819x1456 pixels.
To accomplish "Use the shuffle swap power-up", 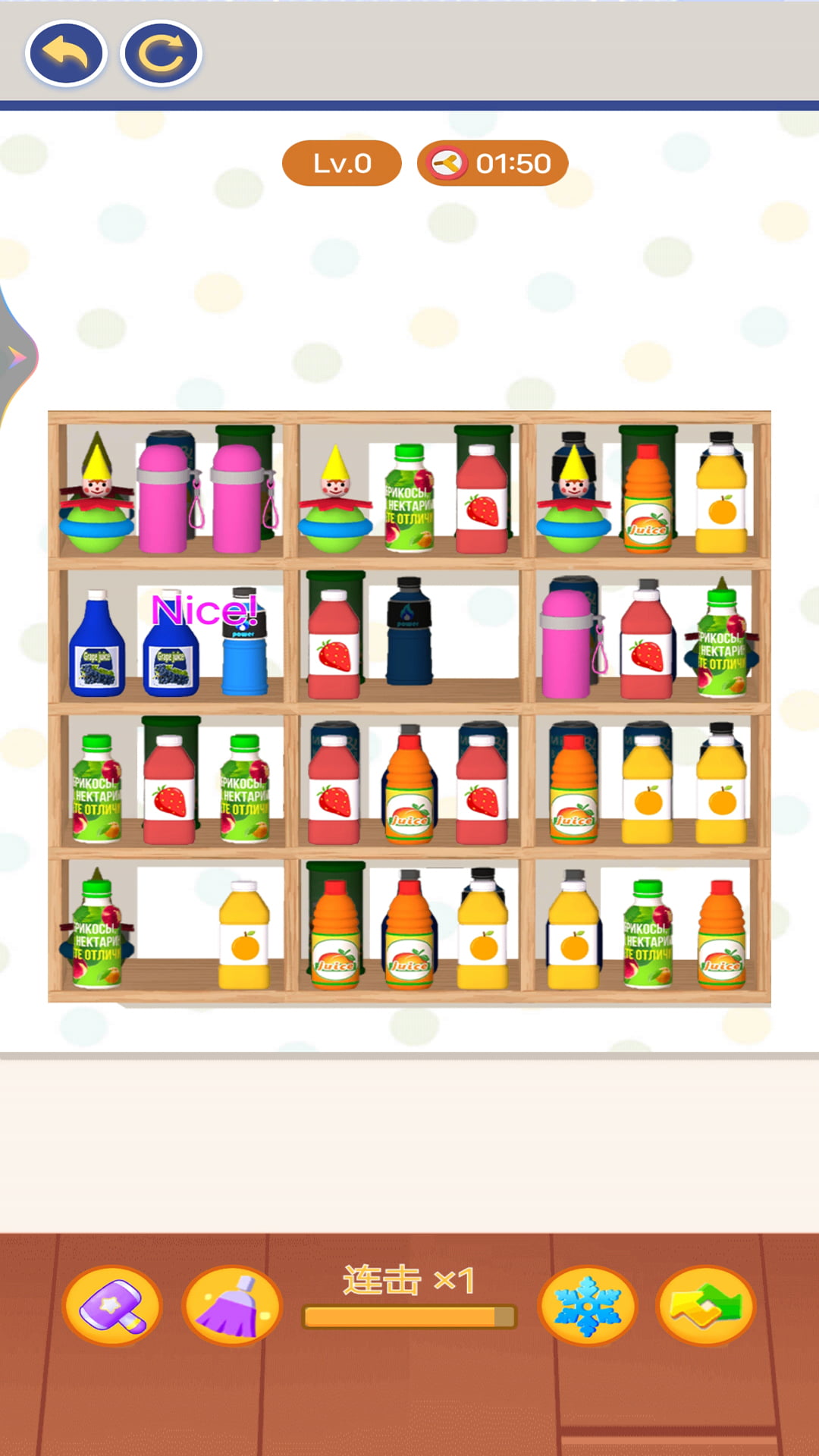I will click(x=706, y=1306).
